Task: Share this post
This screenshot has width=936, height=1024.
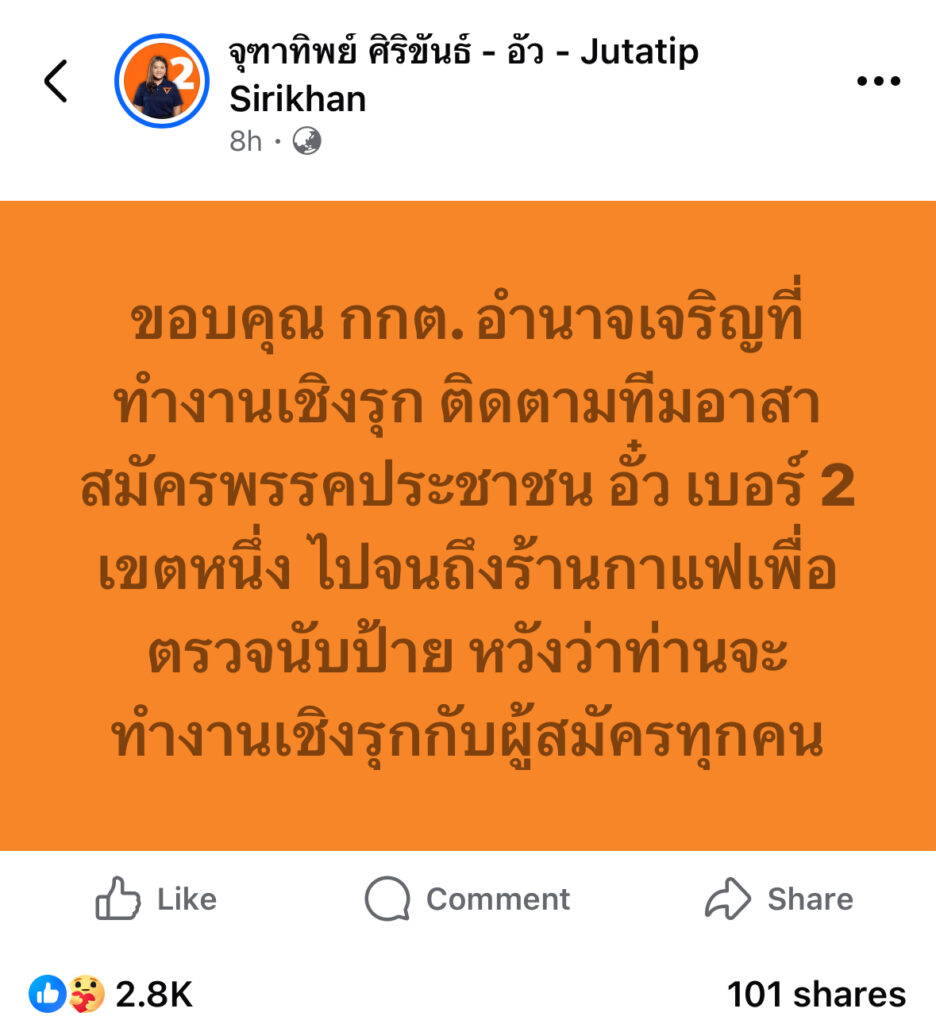Action: pos(779,899)
